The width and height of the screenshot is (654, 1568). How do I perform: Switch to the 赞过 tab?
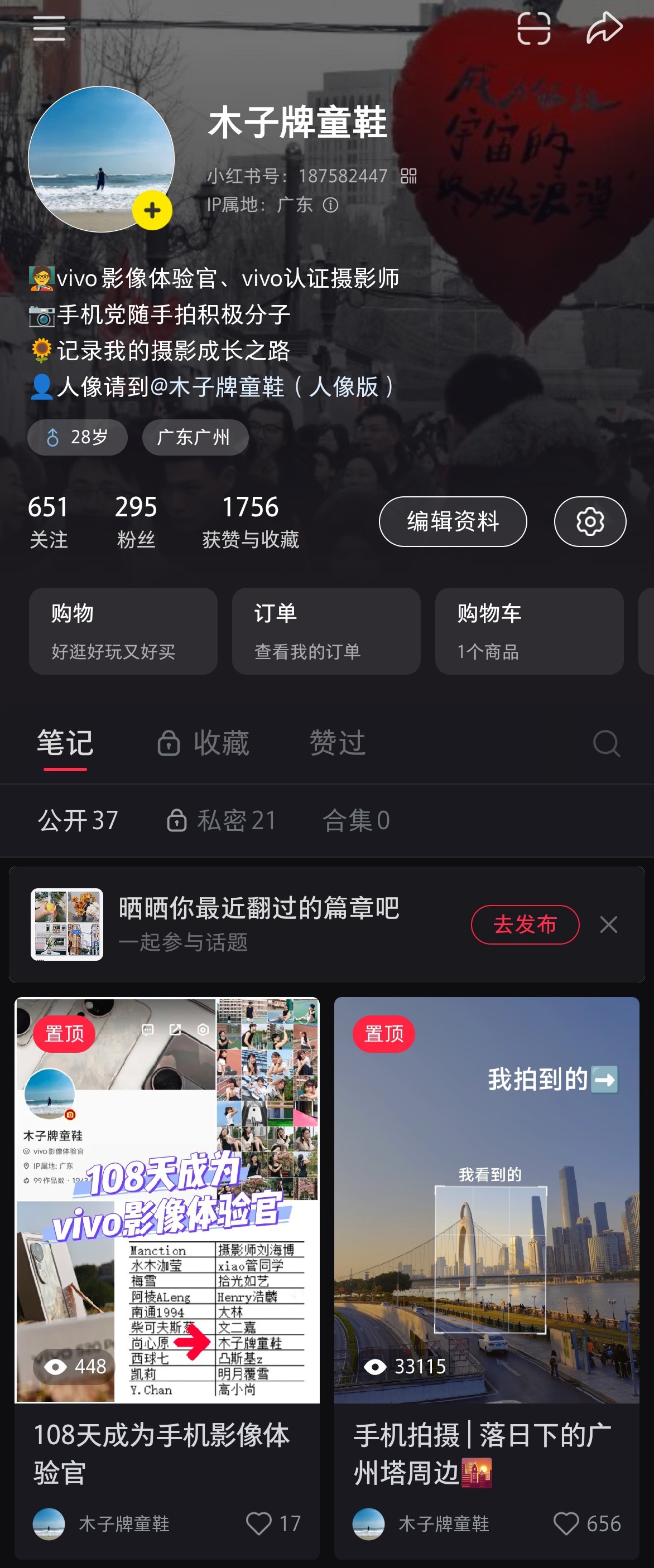click(x=338, y=743)
